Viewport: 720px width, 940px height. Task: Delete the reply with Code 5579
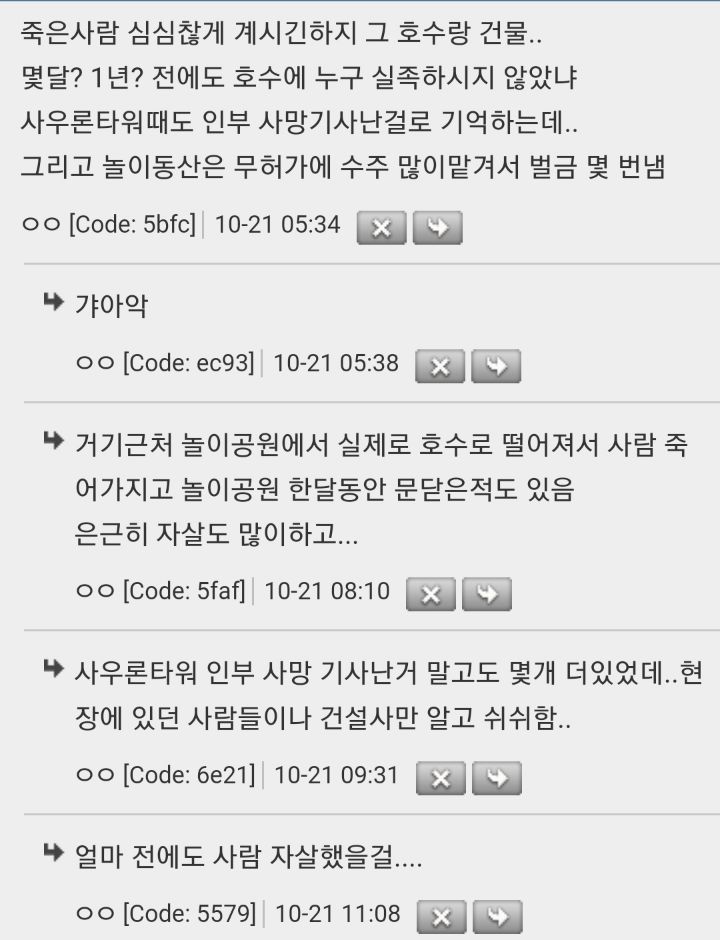[x=440, y=916]
